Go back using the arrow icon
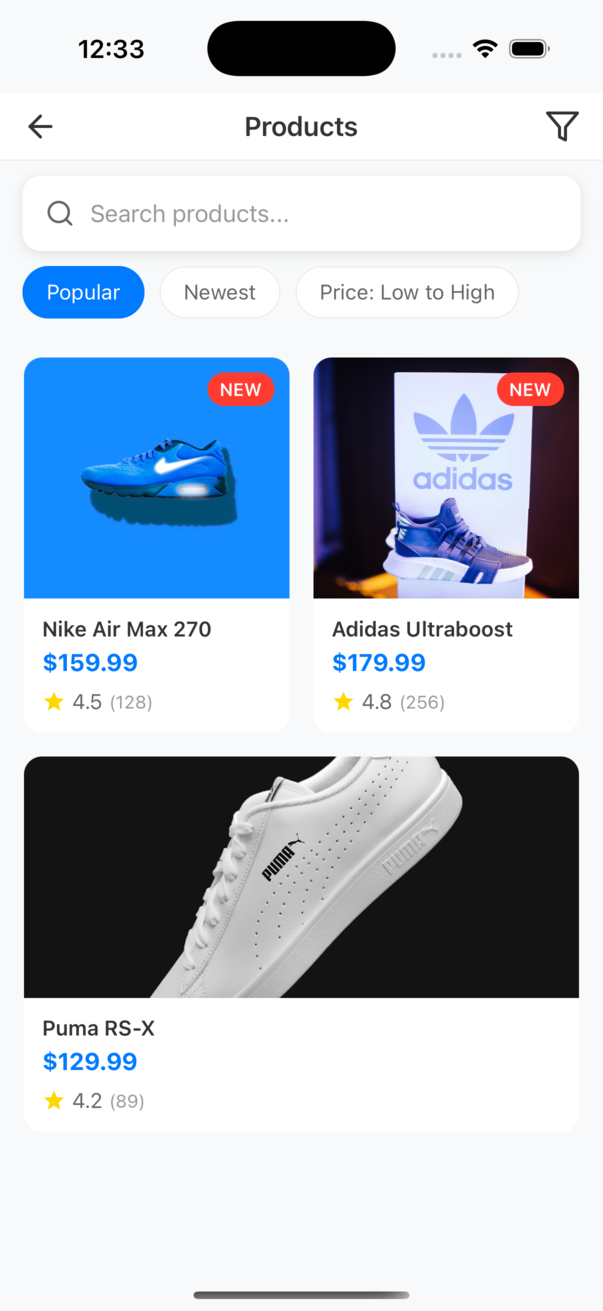This screenshot has width=603, height=1311. (40, 127)
